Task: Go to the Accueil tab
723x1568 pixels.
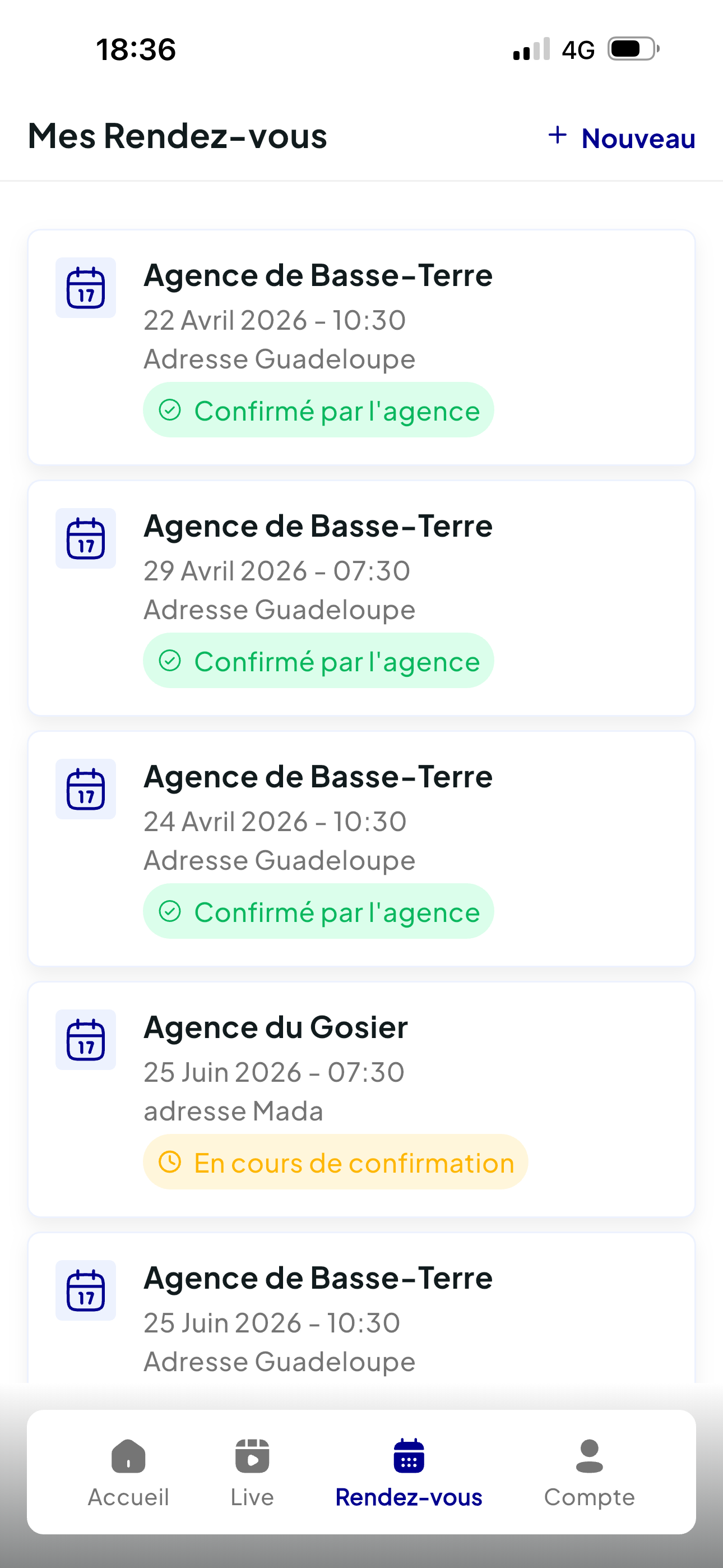Action: pos(128,1473)
